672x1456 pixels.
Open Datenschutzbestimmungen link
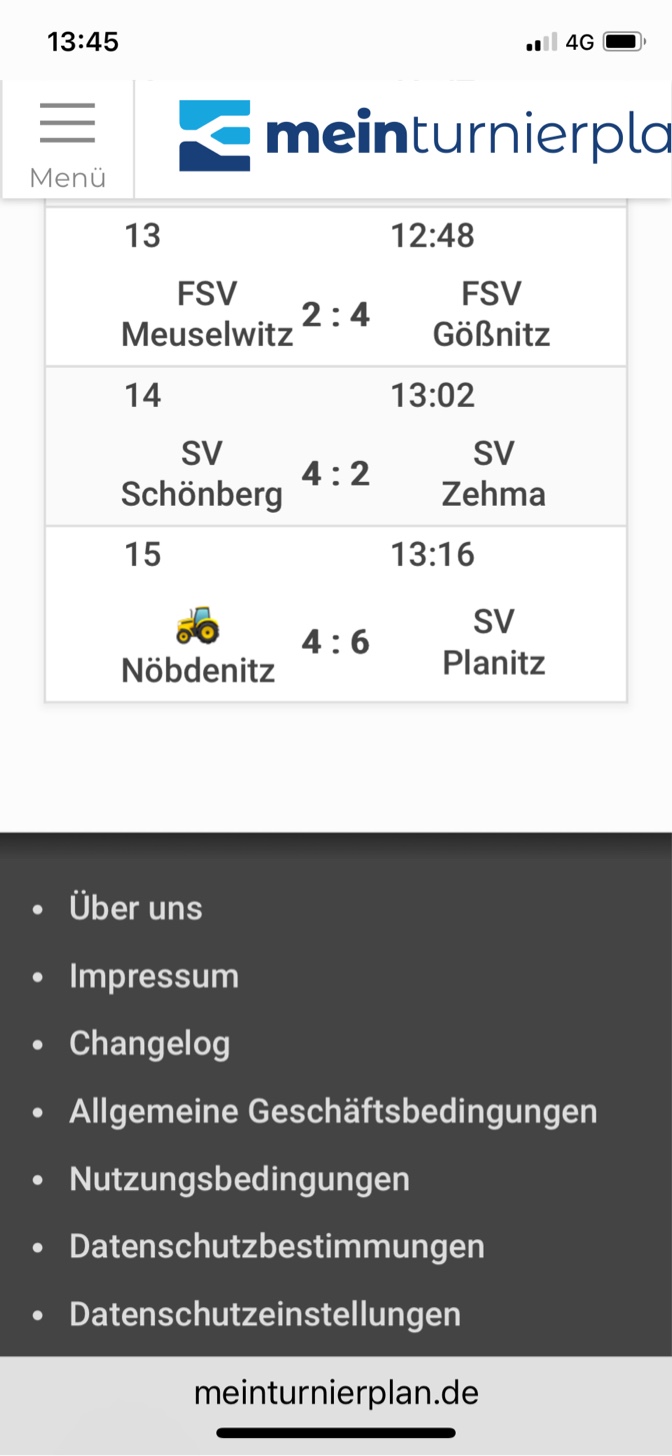pos(277,1247)
